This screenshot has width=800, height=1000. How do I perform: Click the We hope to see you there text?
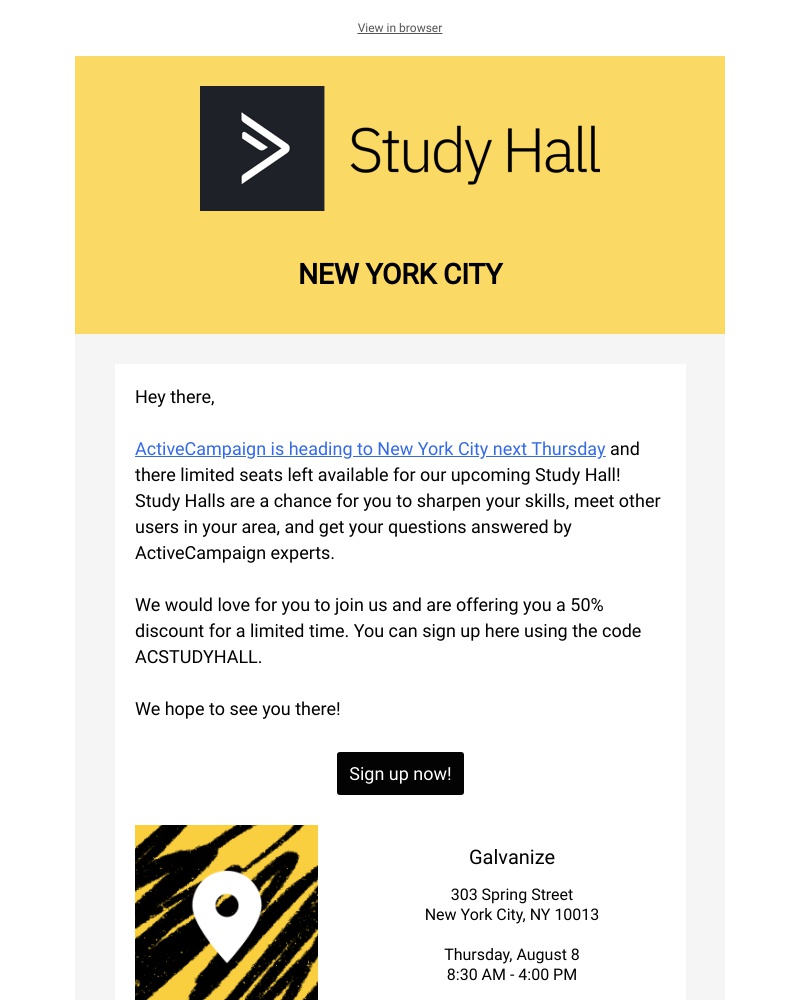239,709
